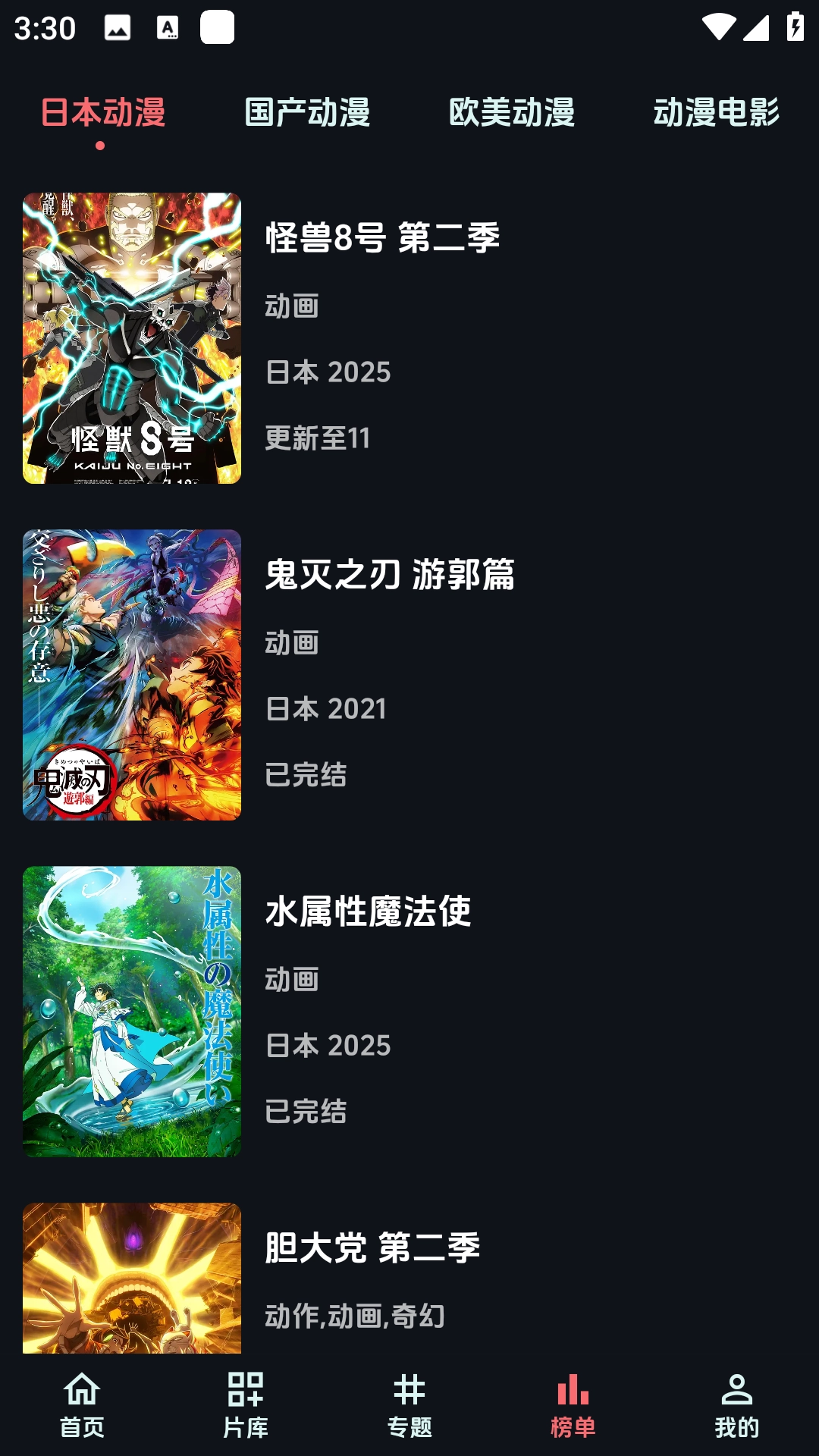819x1456 pixels.
Task: Tap the Kaiju No. 8 poster
Action: click(x=133, y=339)
